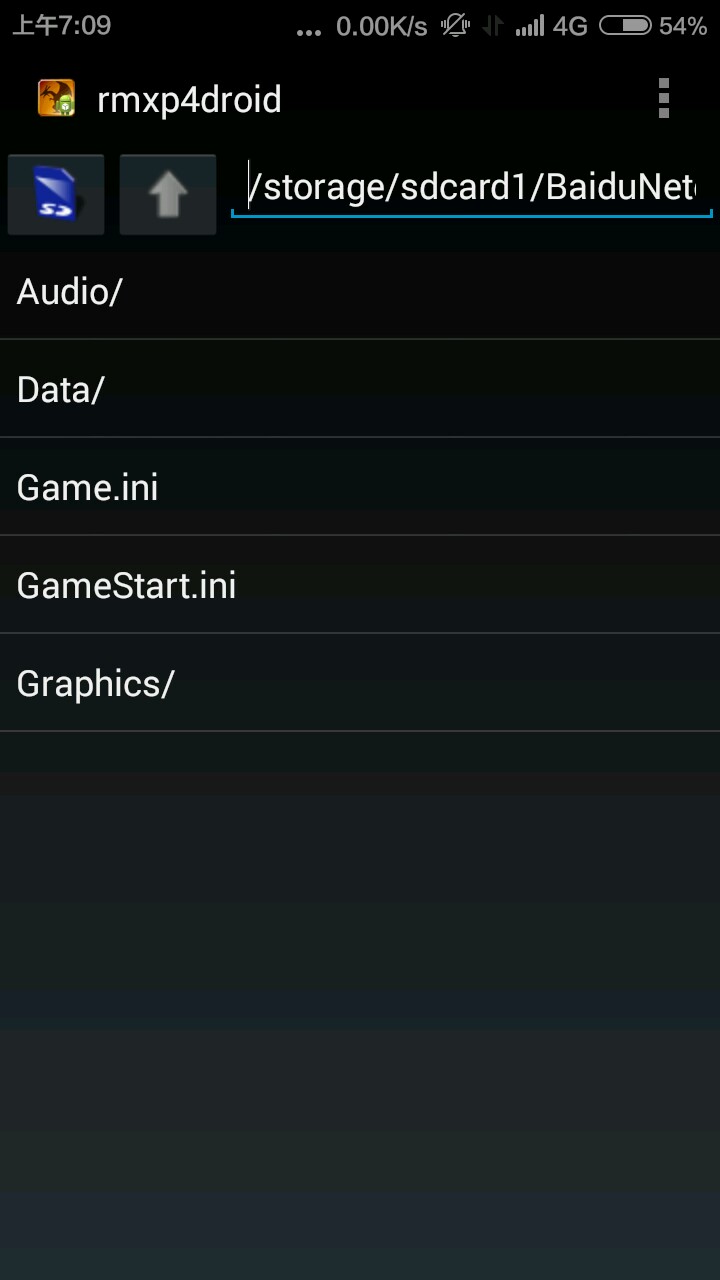Open the Data/ folder
Screen dimensions: 720x1280
[x=360, y=390]
